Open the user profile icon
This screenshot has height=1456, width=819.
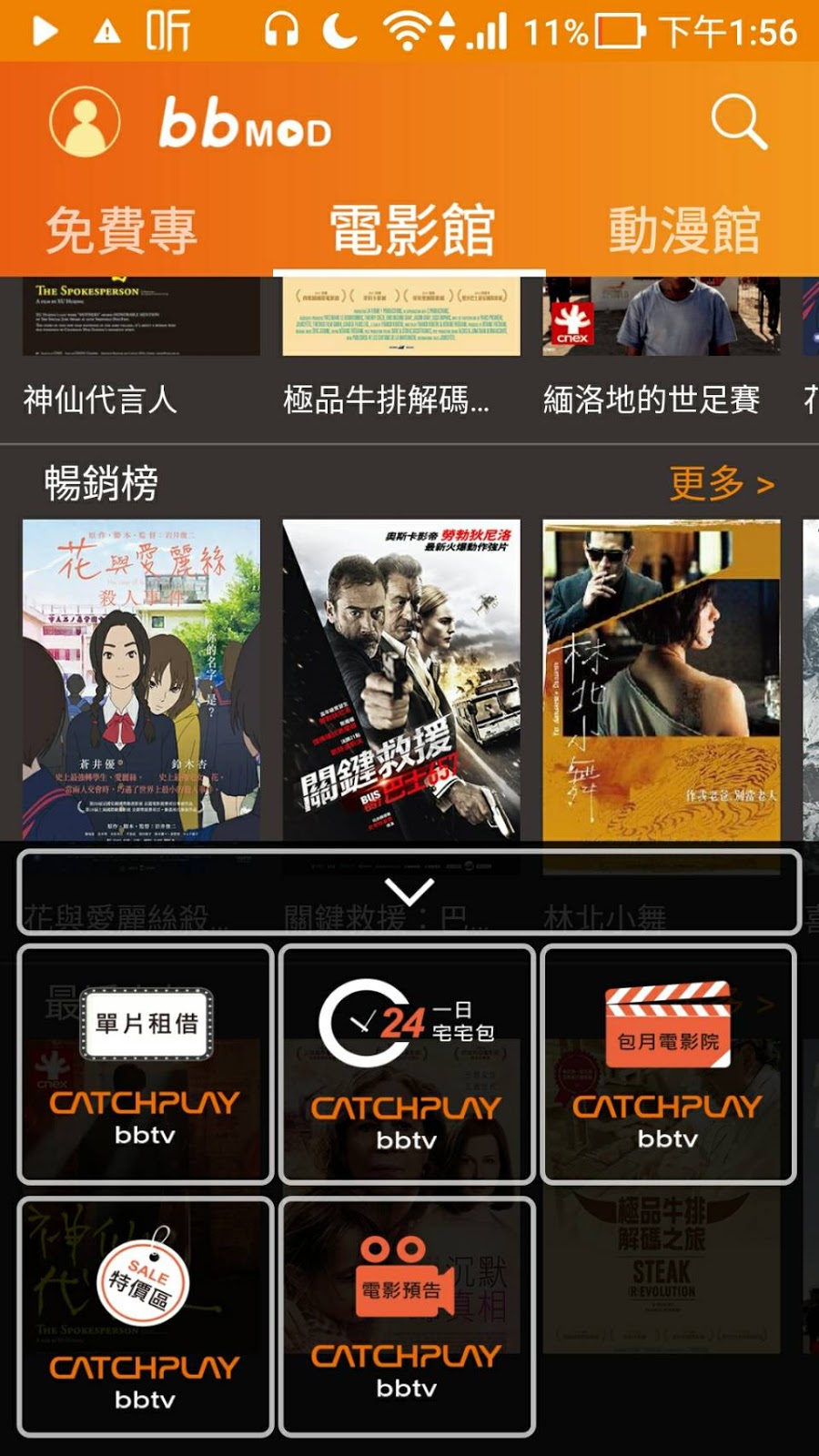[x=85, y=122]
